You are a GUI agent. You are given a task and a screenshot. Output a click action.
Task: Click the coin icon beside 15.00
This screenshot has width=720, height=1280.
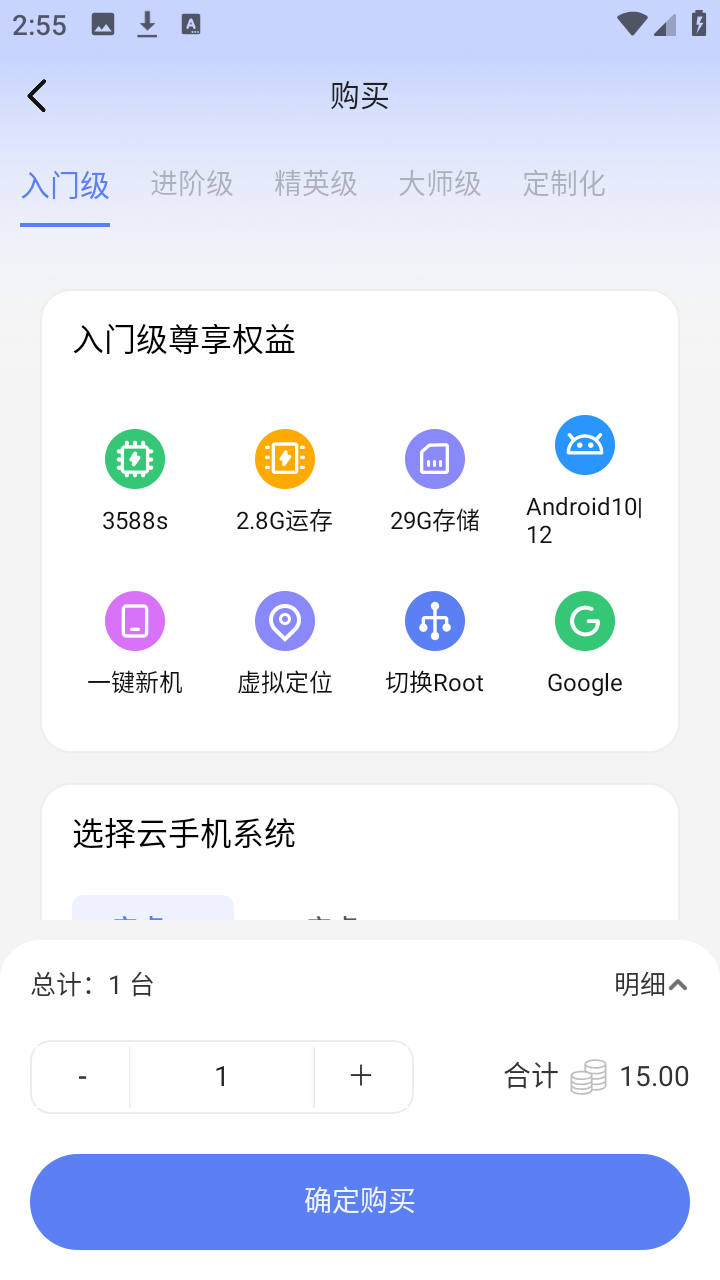(586, 1076)
